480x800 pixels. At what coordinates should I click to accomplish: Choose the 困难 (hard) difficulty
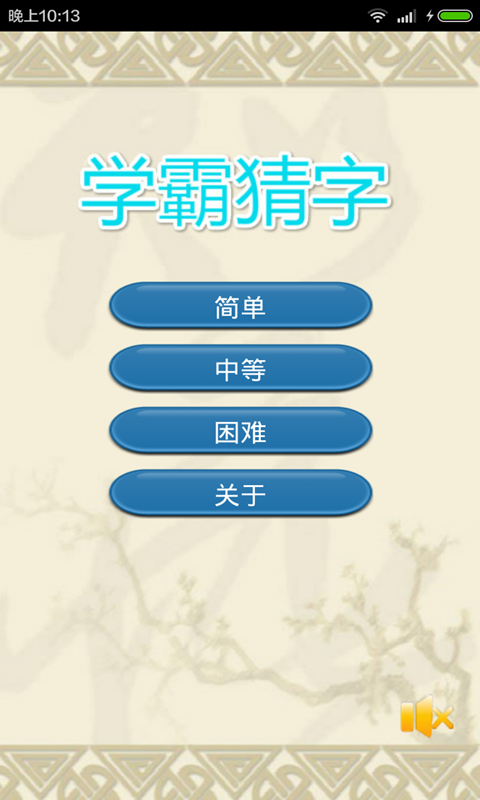click(x=241, y=431)
